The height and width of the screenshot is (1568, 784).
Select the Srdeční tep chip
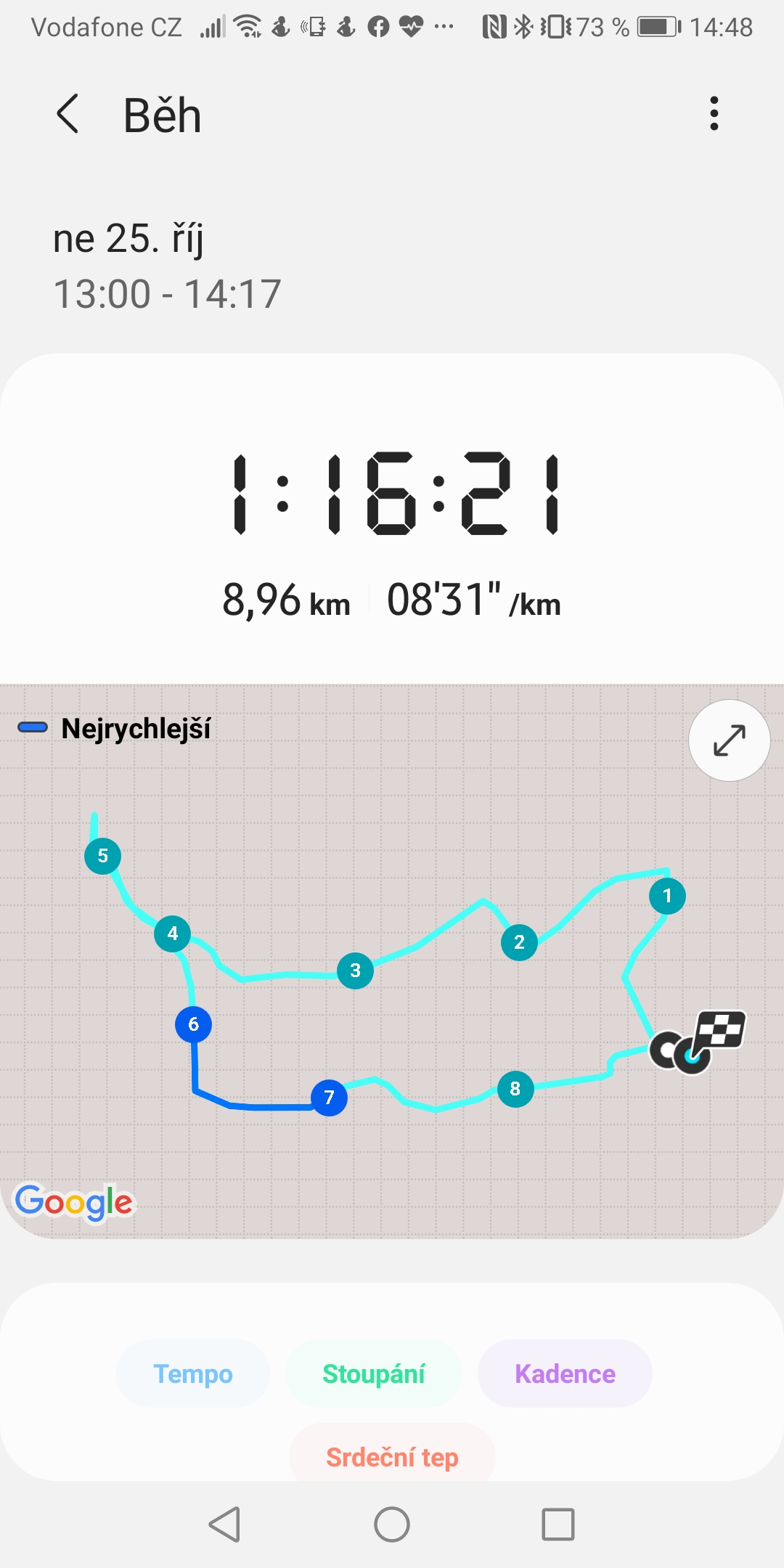(392, 1456)
